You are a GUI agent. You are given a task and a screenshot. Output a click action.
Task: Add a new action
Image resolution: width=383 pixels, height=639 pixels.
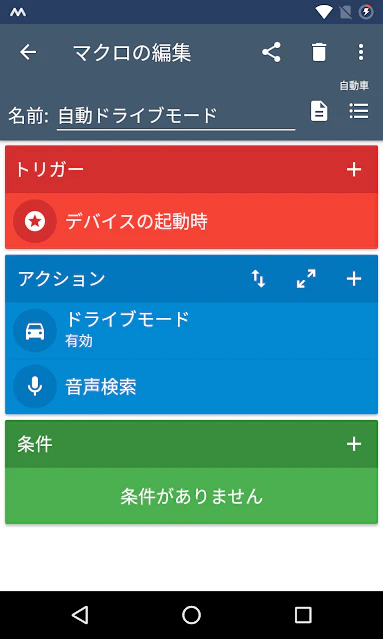point(354,279)
